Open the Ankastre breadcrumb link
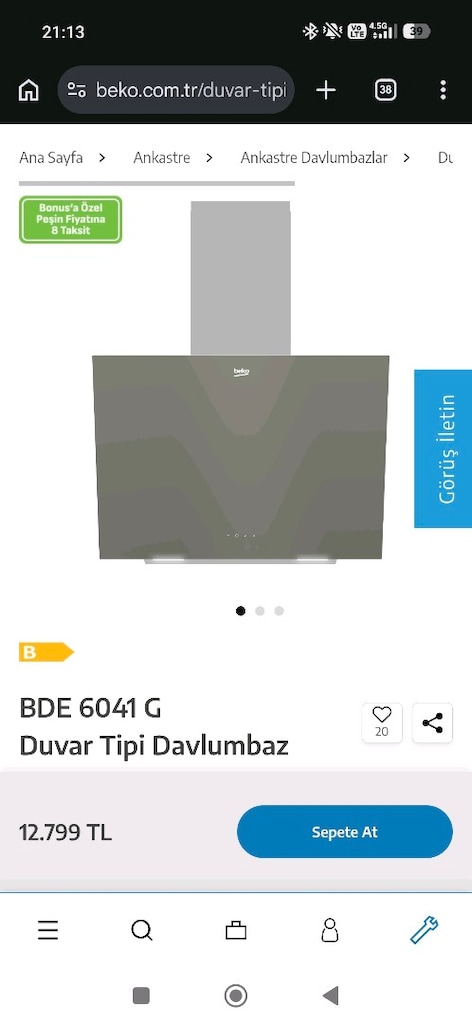The image size is (472, 1024). [x=161, y=157]
